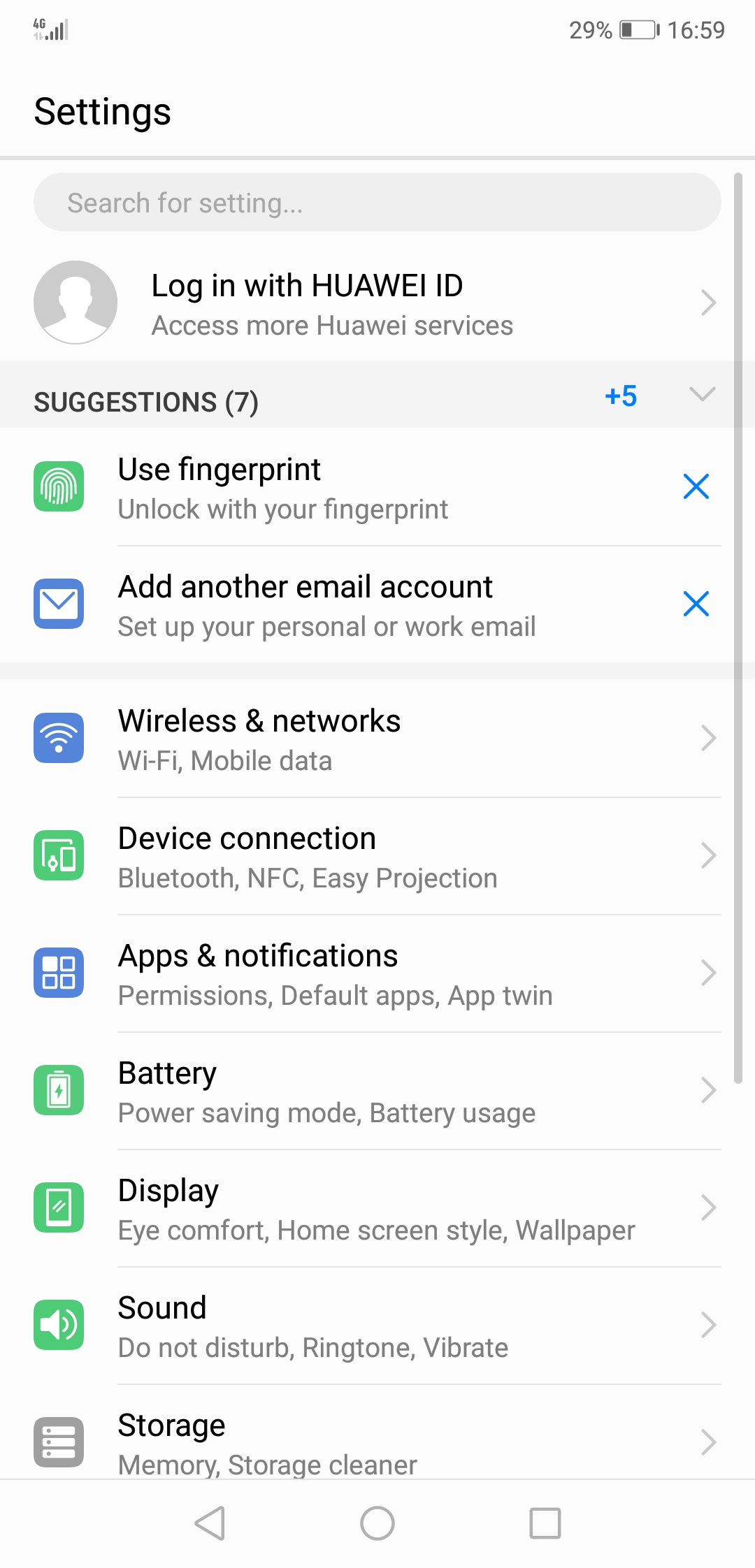755x1568 pixels.
Task: Open Log in with HUAWEI ID
Action: click(377, 303)
